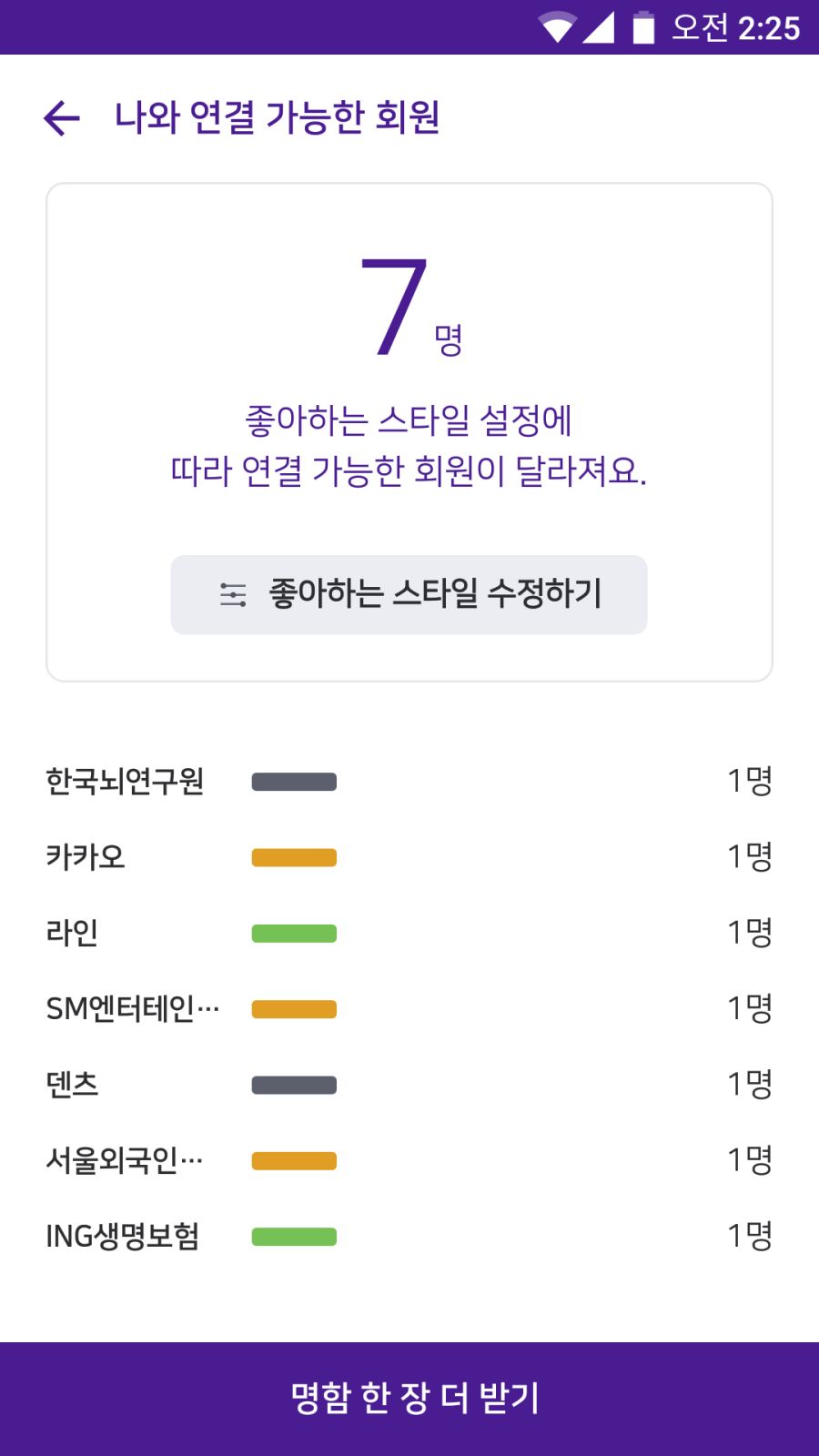The image size is (819, 1456).
Task: Select the 덴츠 company row
Action: tap(73, 1084)
